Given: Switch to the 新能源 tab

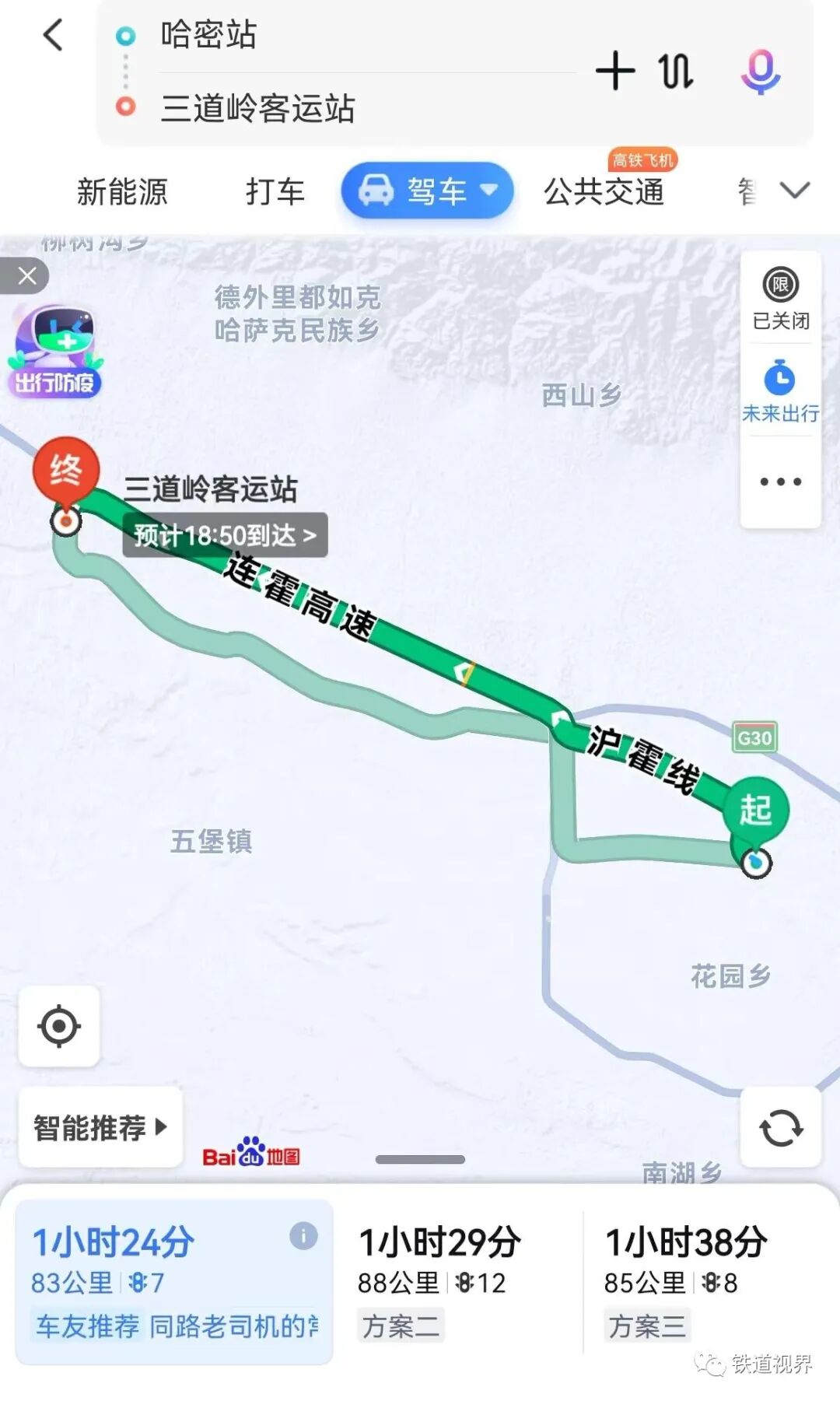Looking at the screenshot, I should (122, 191).
